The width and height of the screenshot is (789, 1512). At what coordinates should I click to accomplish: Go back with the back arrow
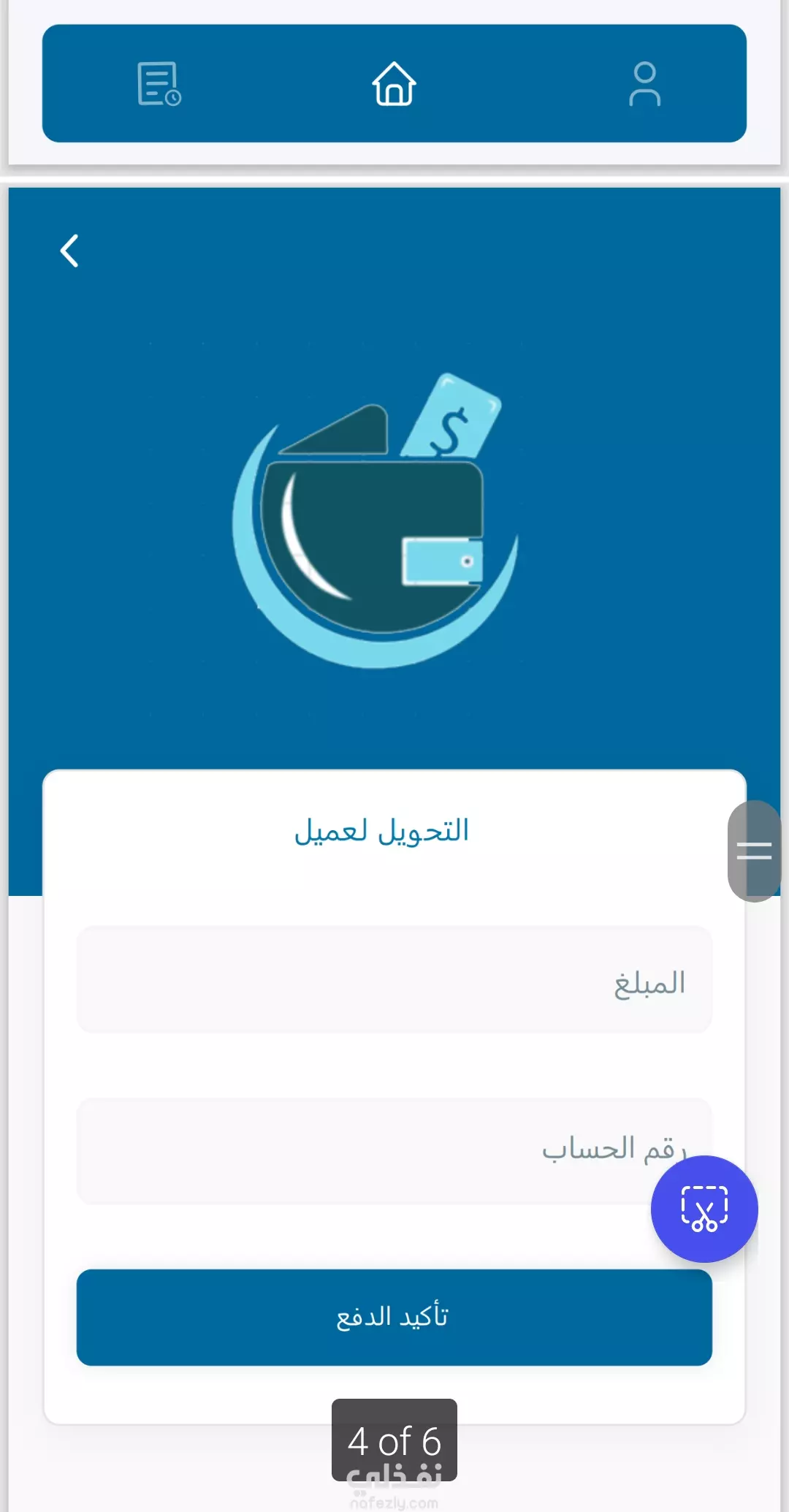(69, 251)
